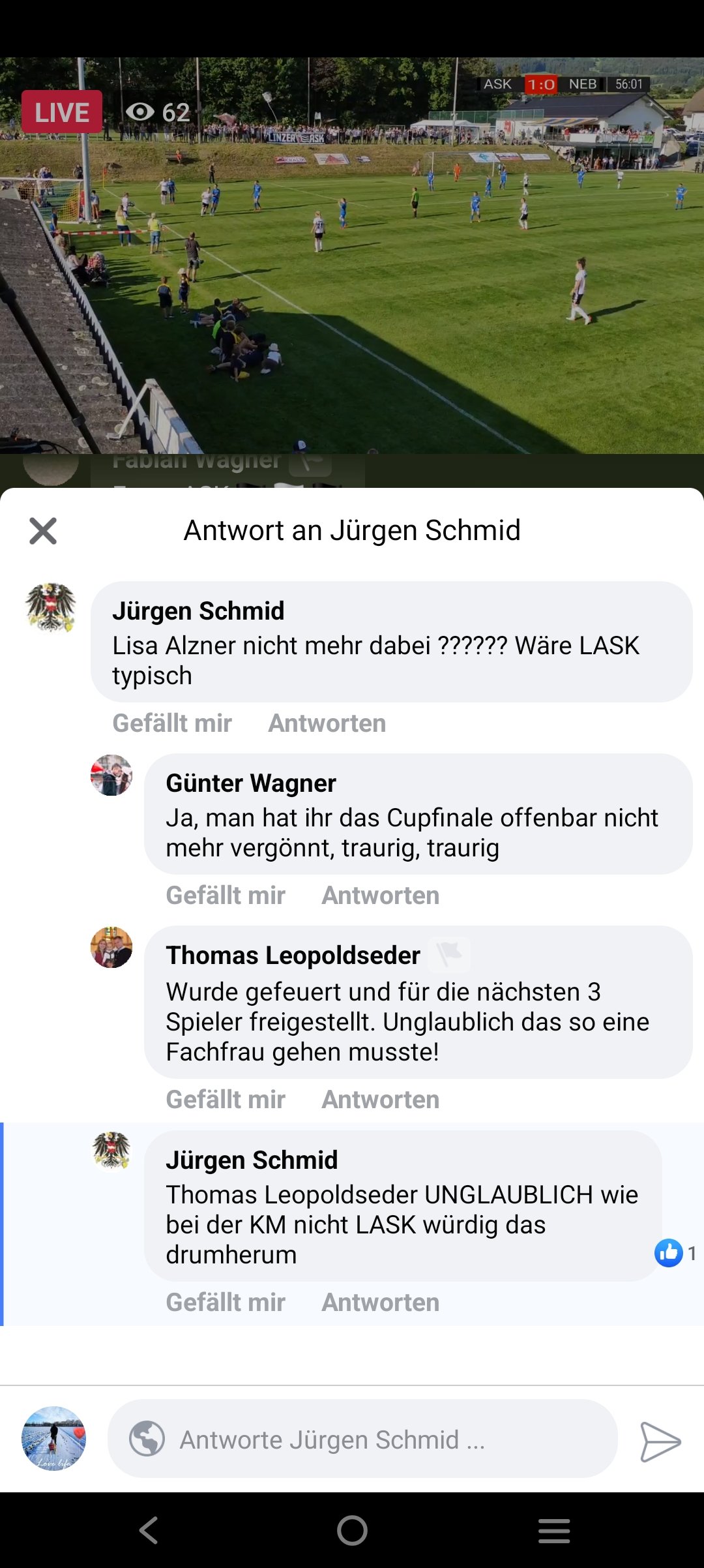This screenshot has height=1568, width=704.
Task: Reply to Thomas Leopoldseder's comment
Action: coord(381,1100)
